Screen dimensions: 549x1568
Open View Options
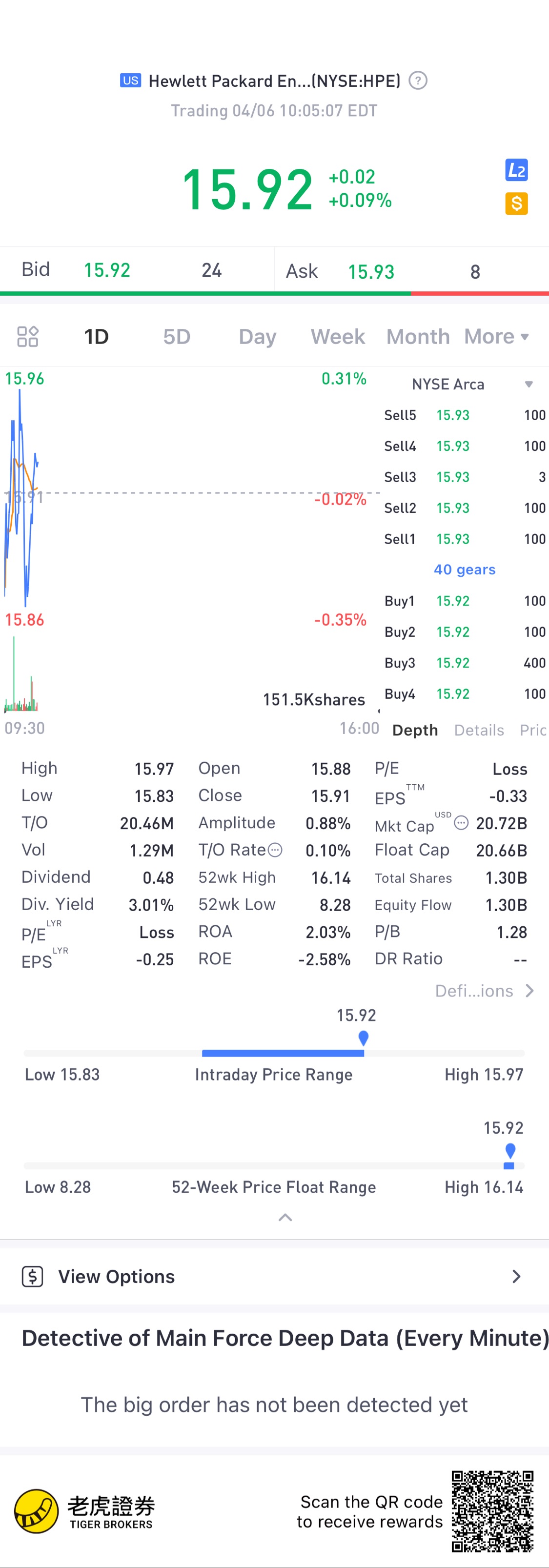click(x=274, y=1277)
